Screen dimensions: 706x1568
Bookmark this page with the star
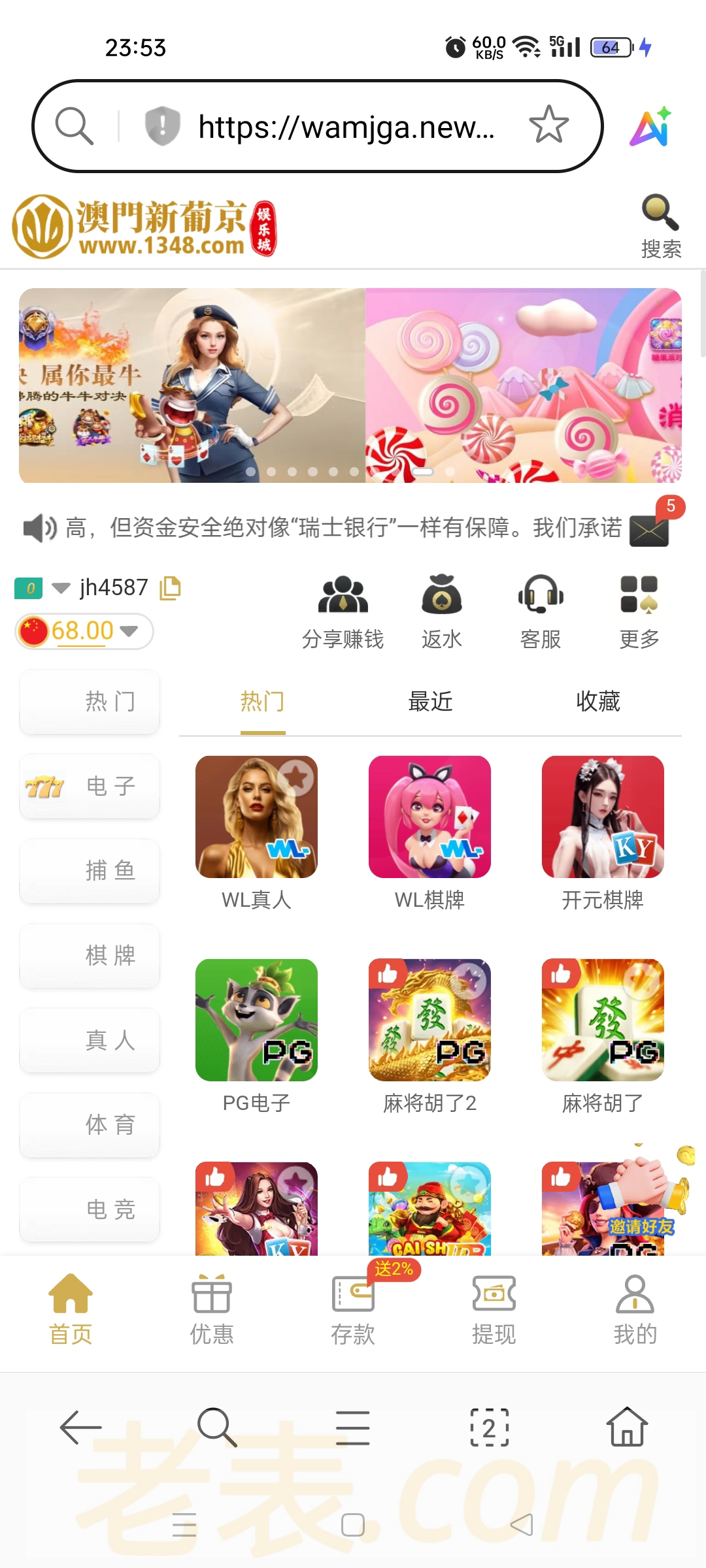548,125
